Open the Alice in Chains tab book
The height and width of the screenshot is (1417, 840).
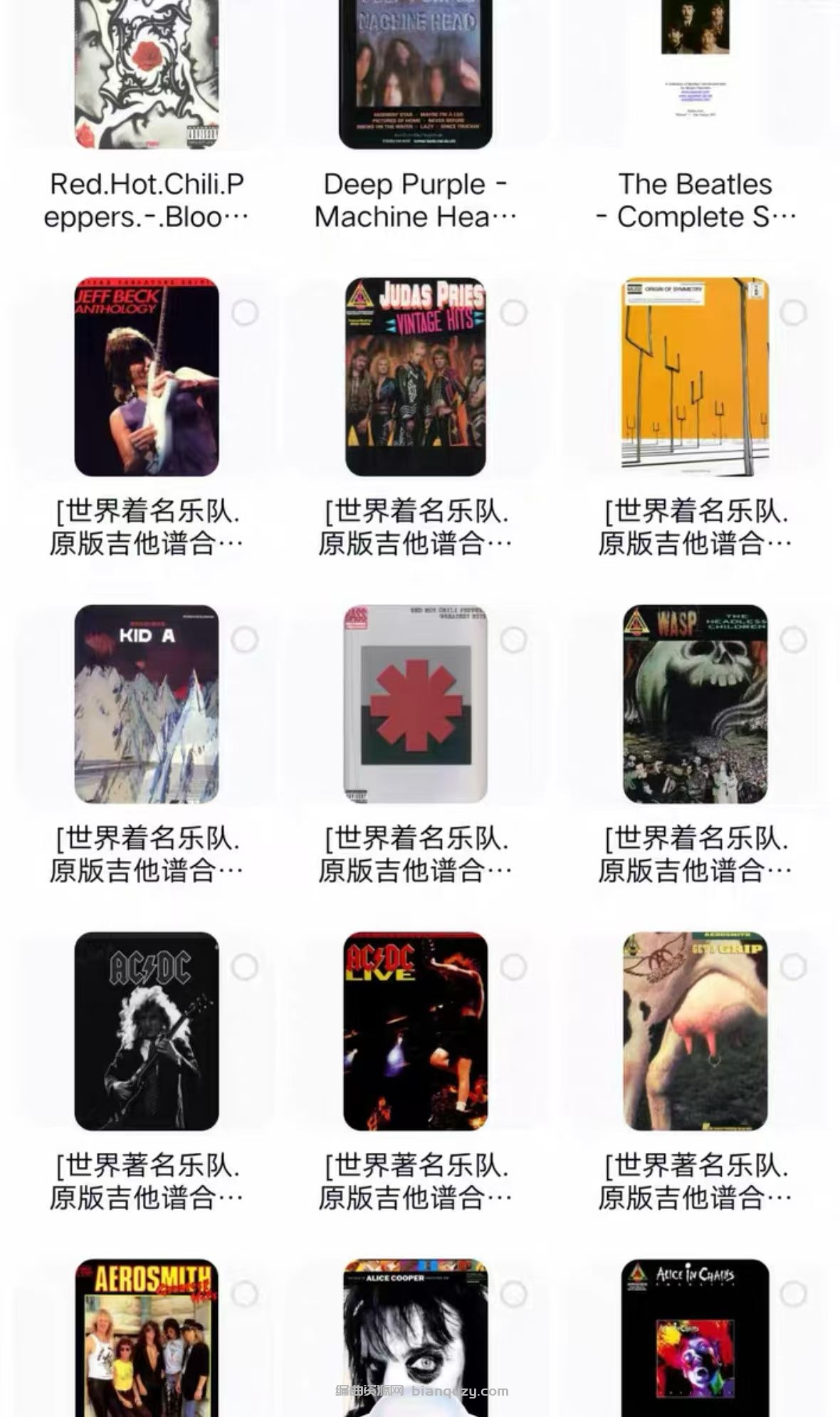(x=695, y=1337)
